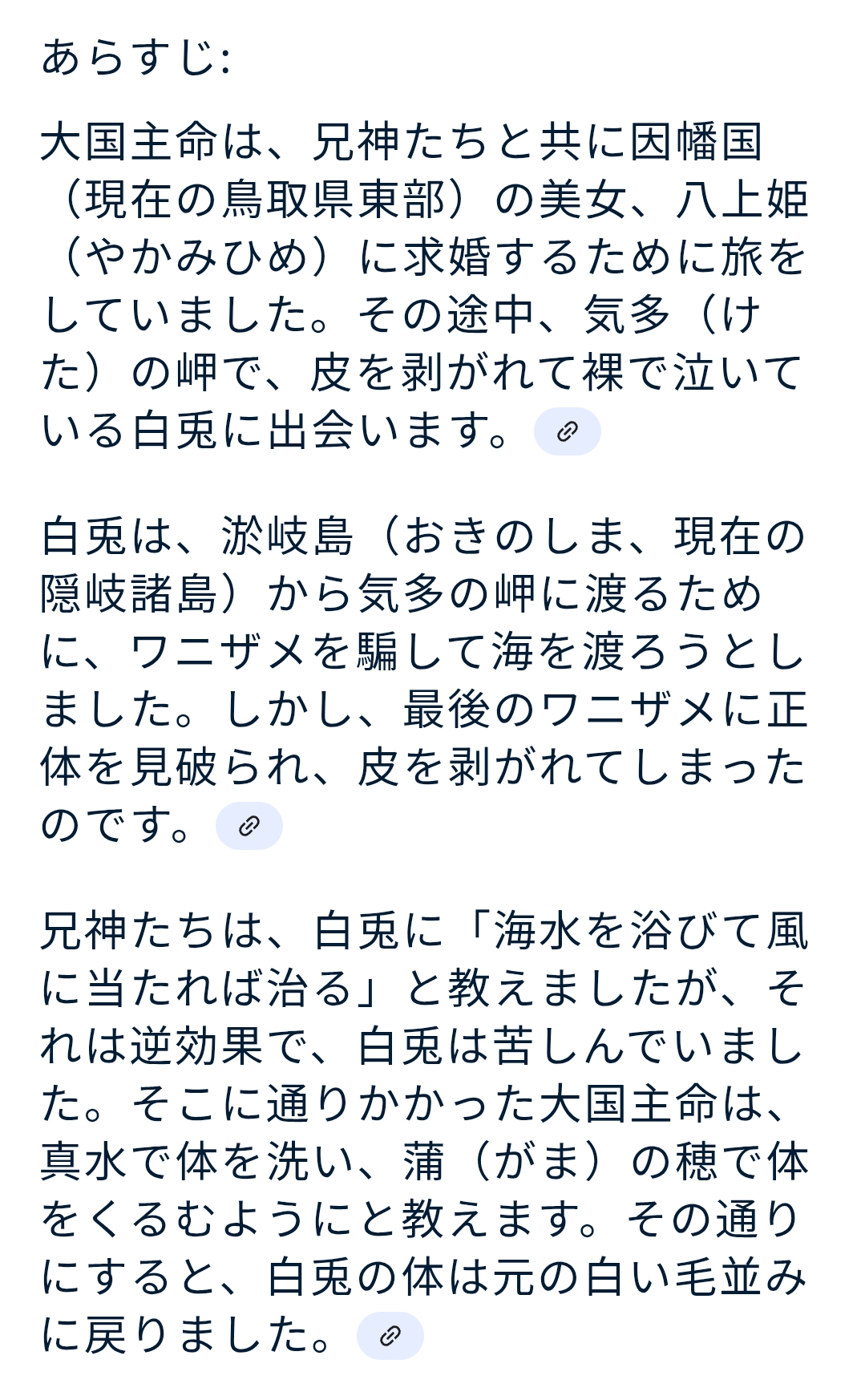Open the source link after 毛並みに戻りました
This screenshot has width=865, height=1400.
[x=390, y=1336]
